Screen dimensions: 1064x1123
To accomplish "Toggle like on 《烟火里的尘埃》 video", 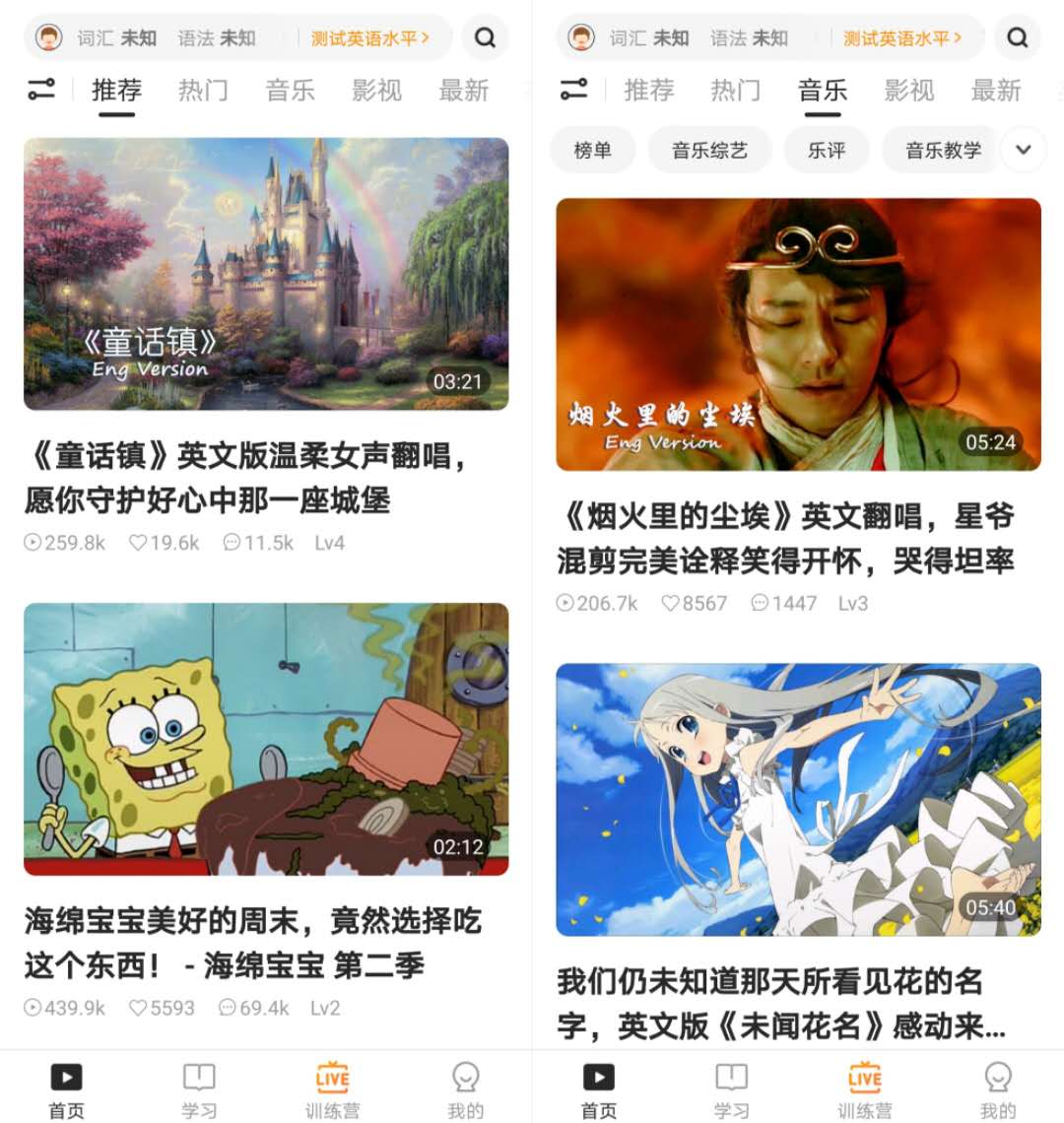I will pos(669,604).
